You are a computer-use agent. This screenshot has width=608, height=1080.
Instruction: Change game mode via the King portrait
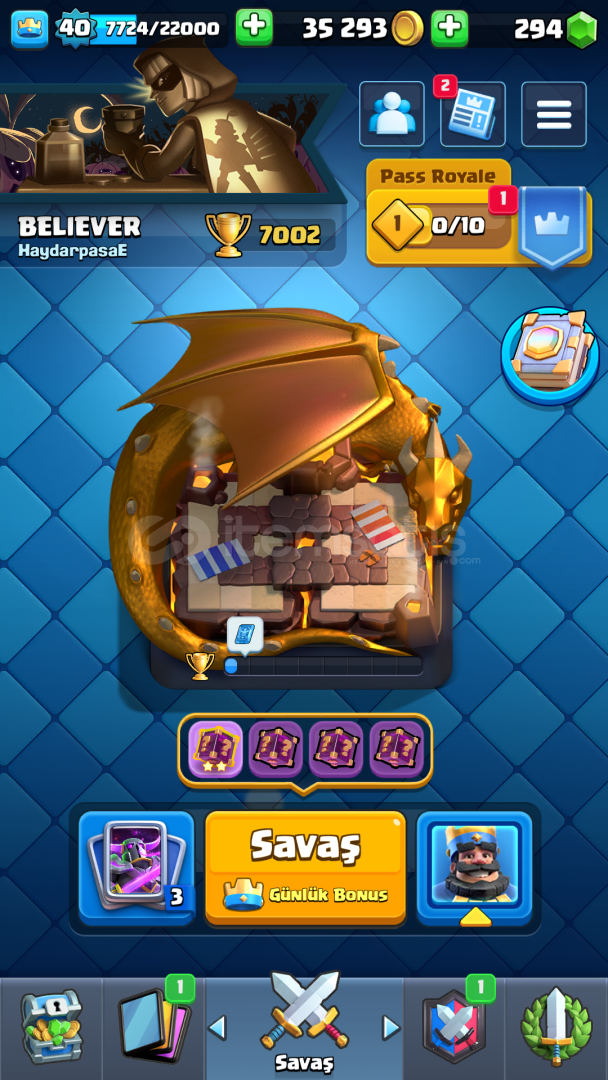coord(474,868)
